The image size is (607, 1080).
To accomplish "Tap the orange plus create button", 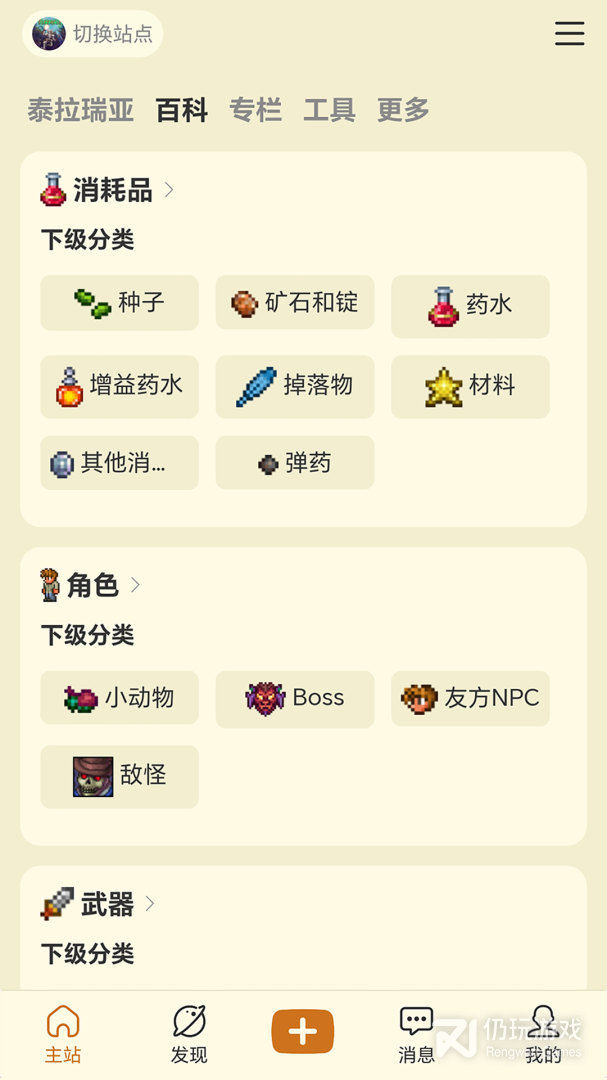I will (x=303, y=1031).
